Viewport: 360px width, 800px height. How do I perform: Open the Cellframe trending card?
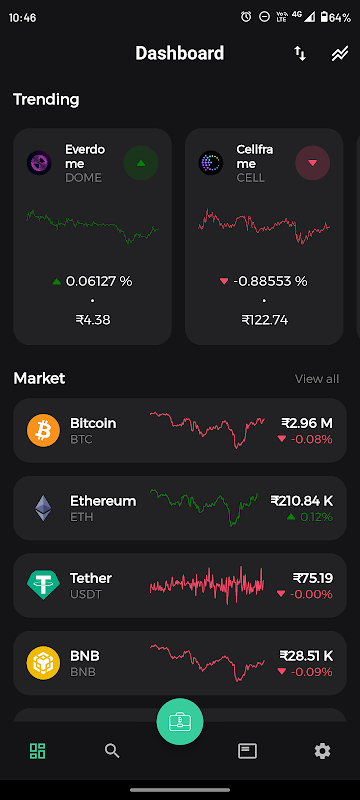pyautogui.click(x=264, y=236)
